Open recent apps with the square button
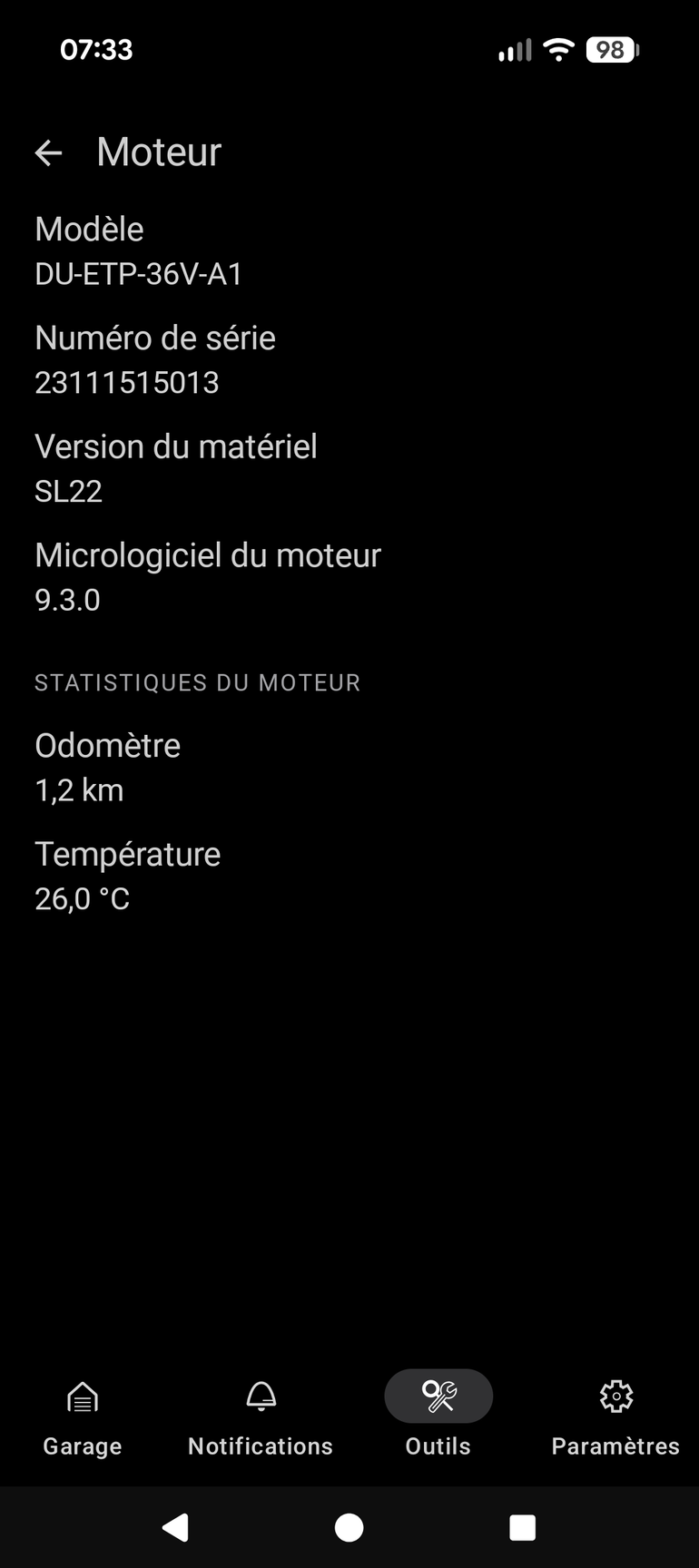The width and height of the screenshot is (699, 1568). (523, 1527)
